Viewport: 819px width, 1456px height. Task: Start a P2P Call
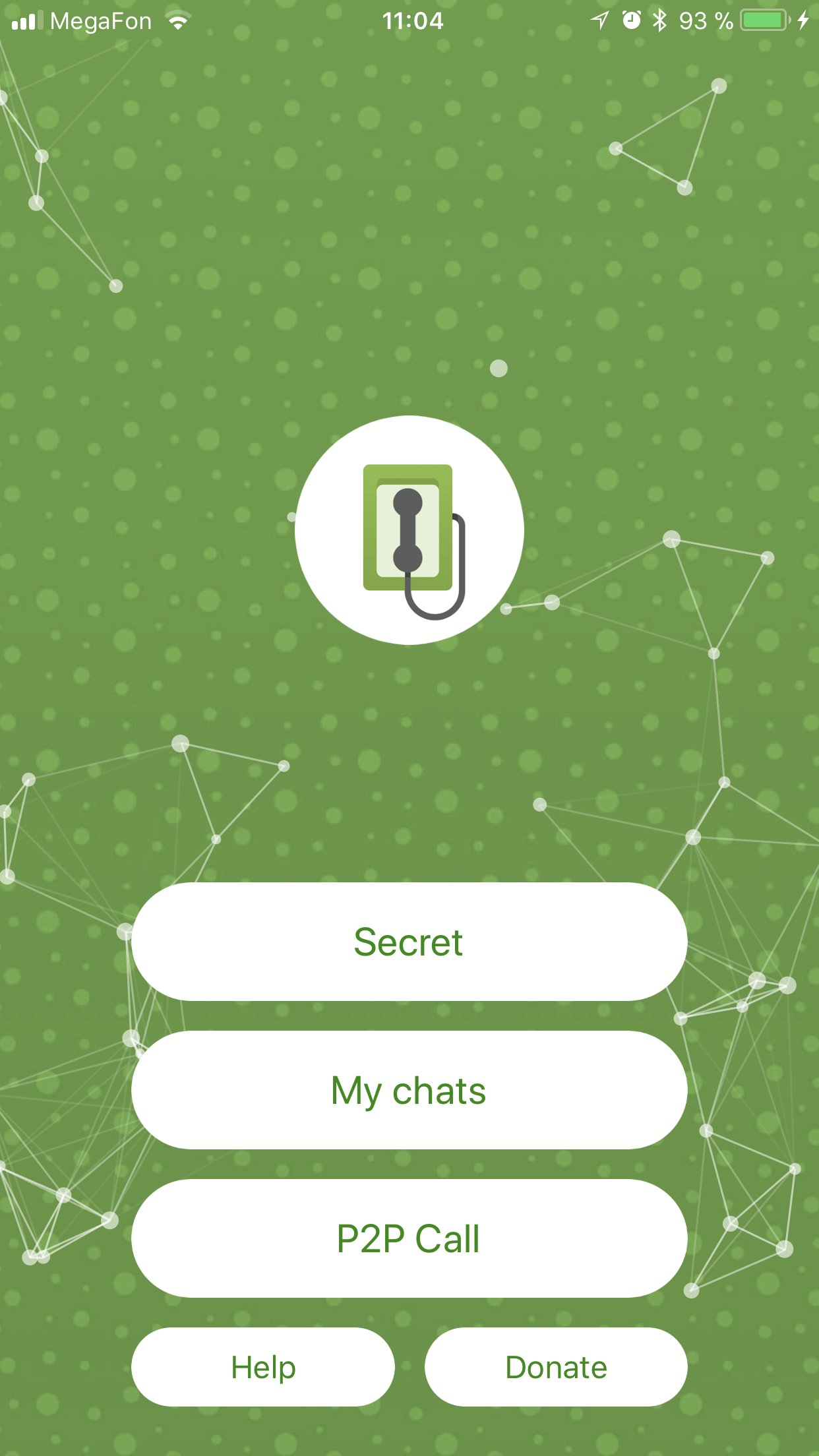[x=409, y=1238]
